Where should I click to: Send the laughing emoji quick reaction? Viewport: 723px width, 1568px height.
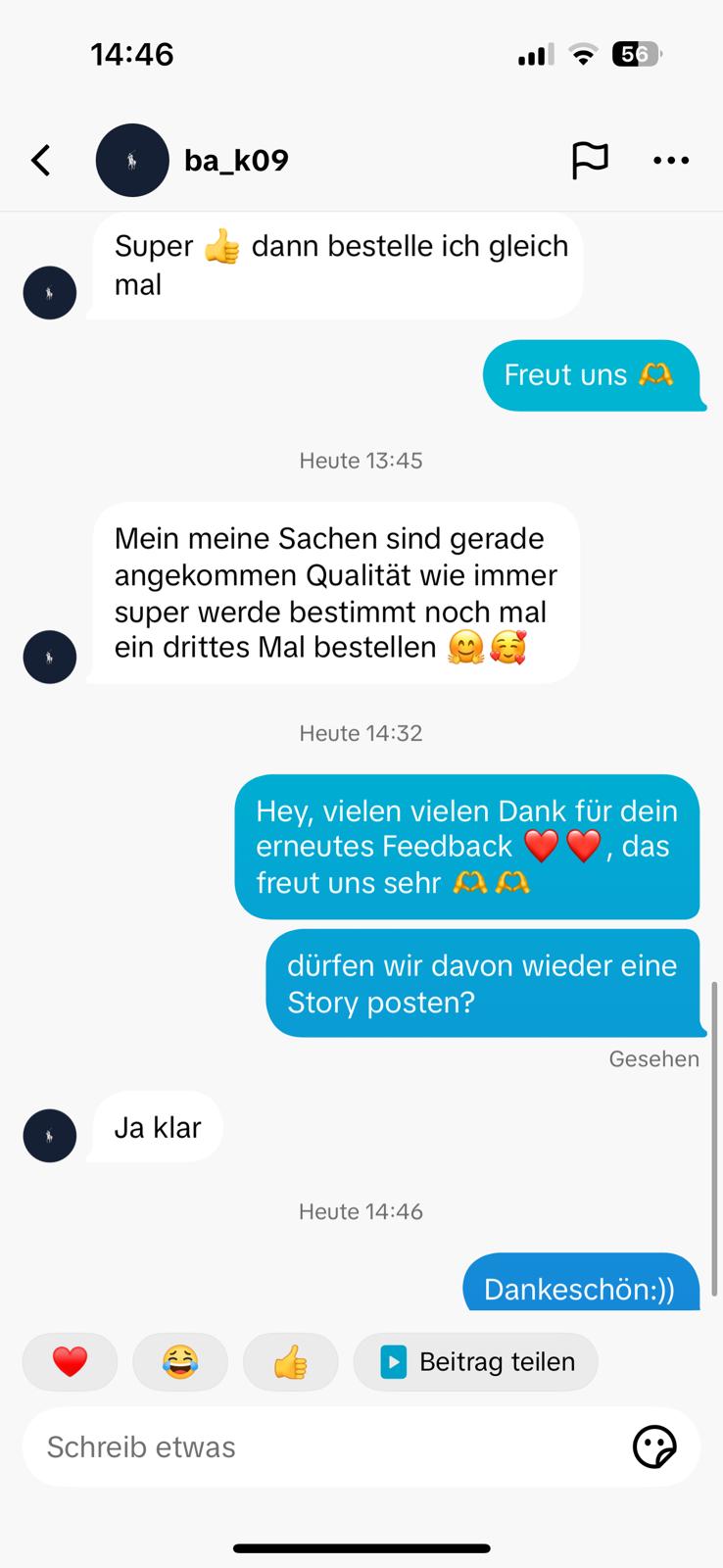tap(180, 1361)
